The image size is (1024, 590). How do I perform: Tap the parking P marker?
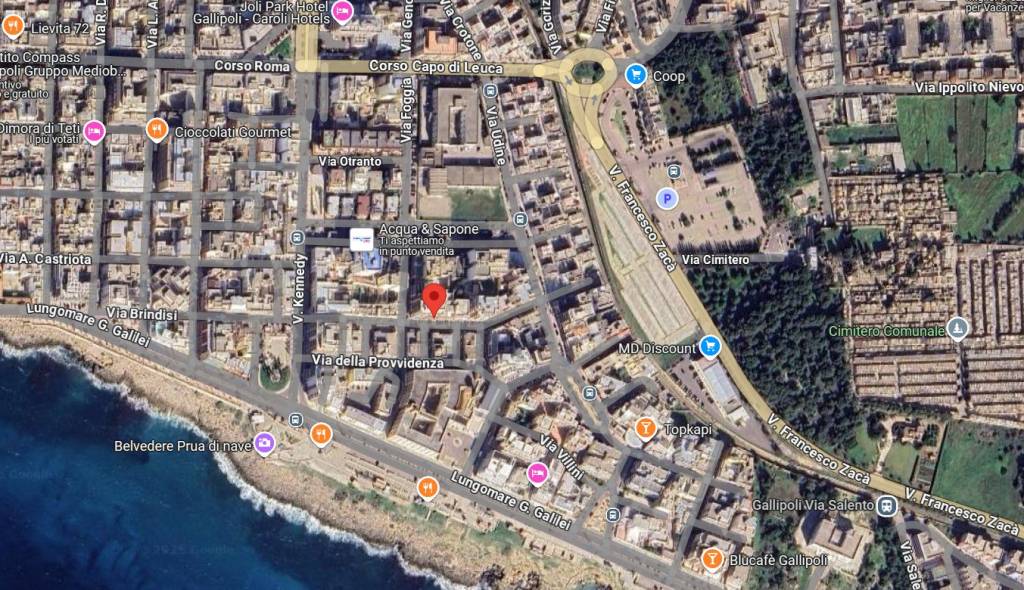pyautogui.click(x=667, y=198)
